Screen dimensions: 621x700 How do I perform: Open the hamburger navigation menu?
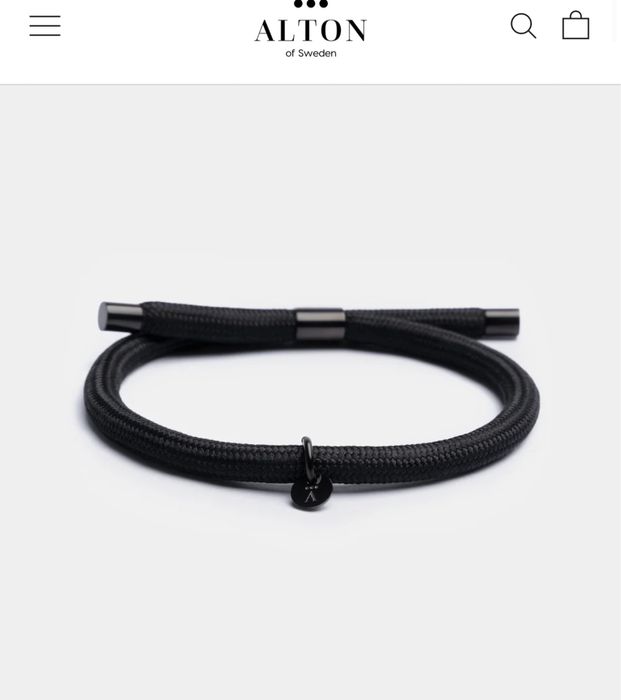[x=45, y=26]
